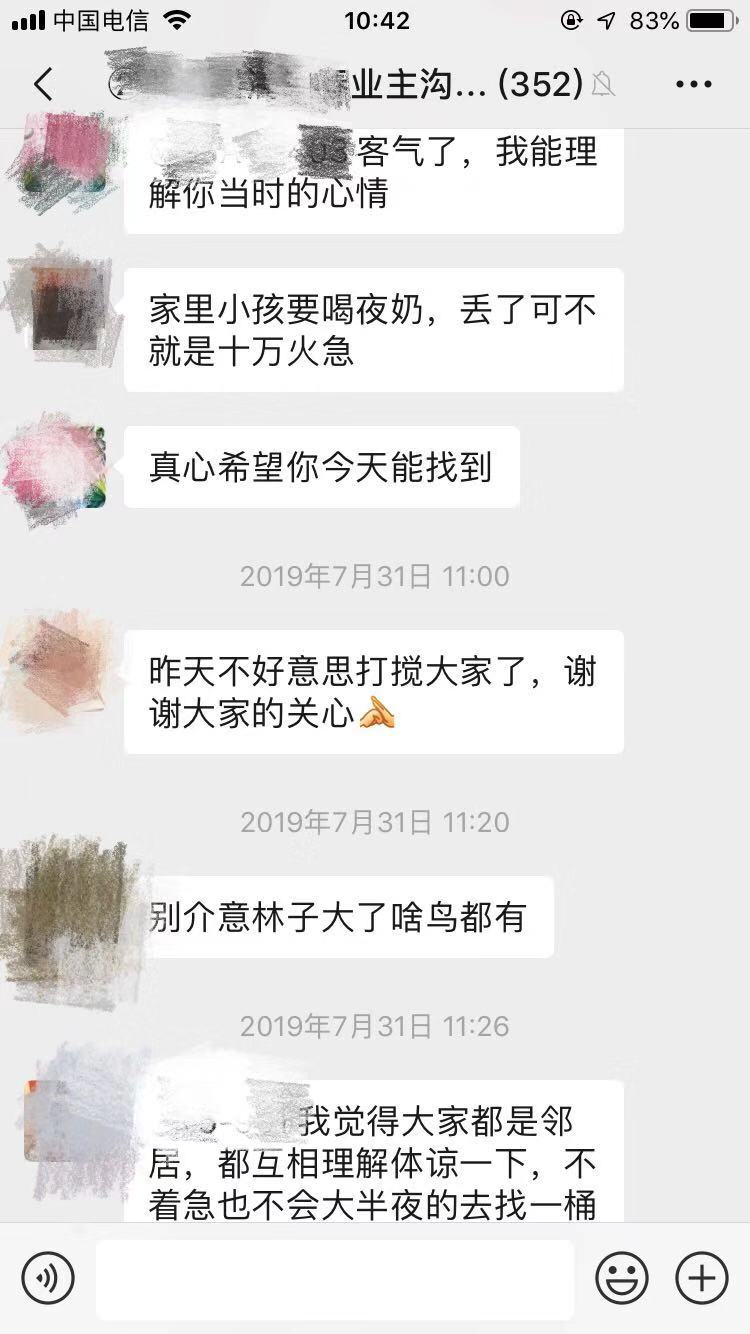
Task: Tap the avatar beside '真心希望你今天能找到'
Action: (x=55, y=467)
